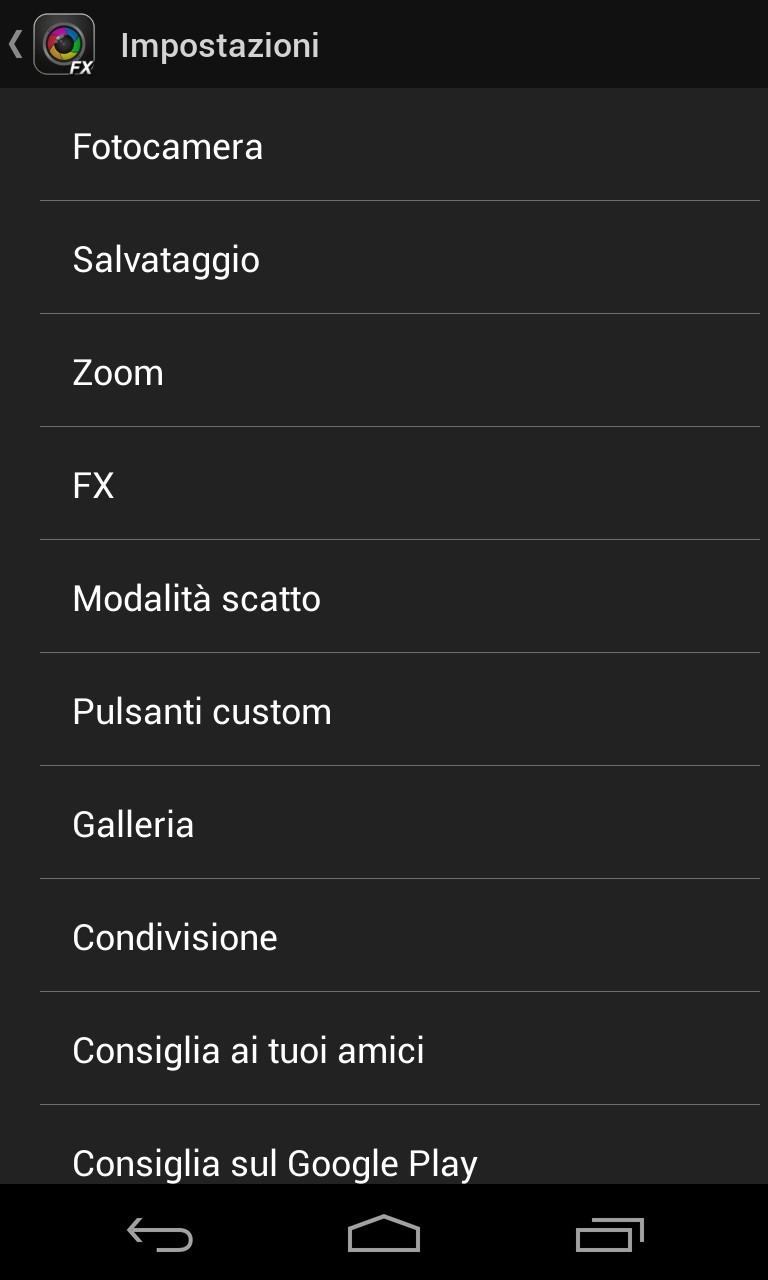The width and height of the screenshot is (768, 1280).
Task: Open Condivisione settings
Action: [400, 938]
